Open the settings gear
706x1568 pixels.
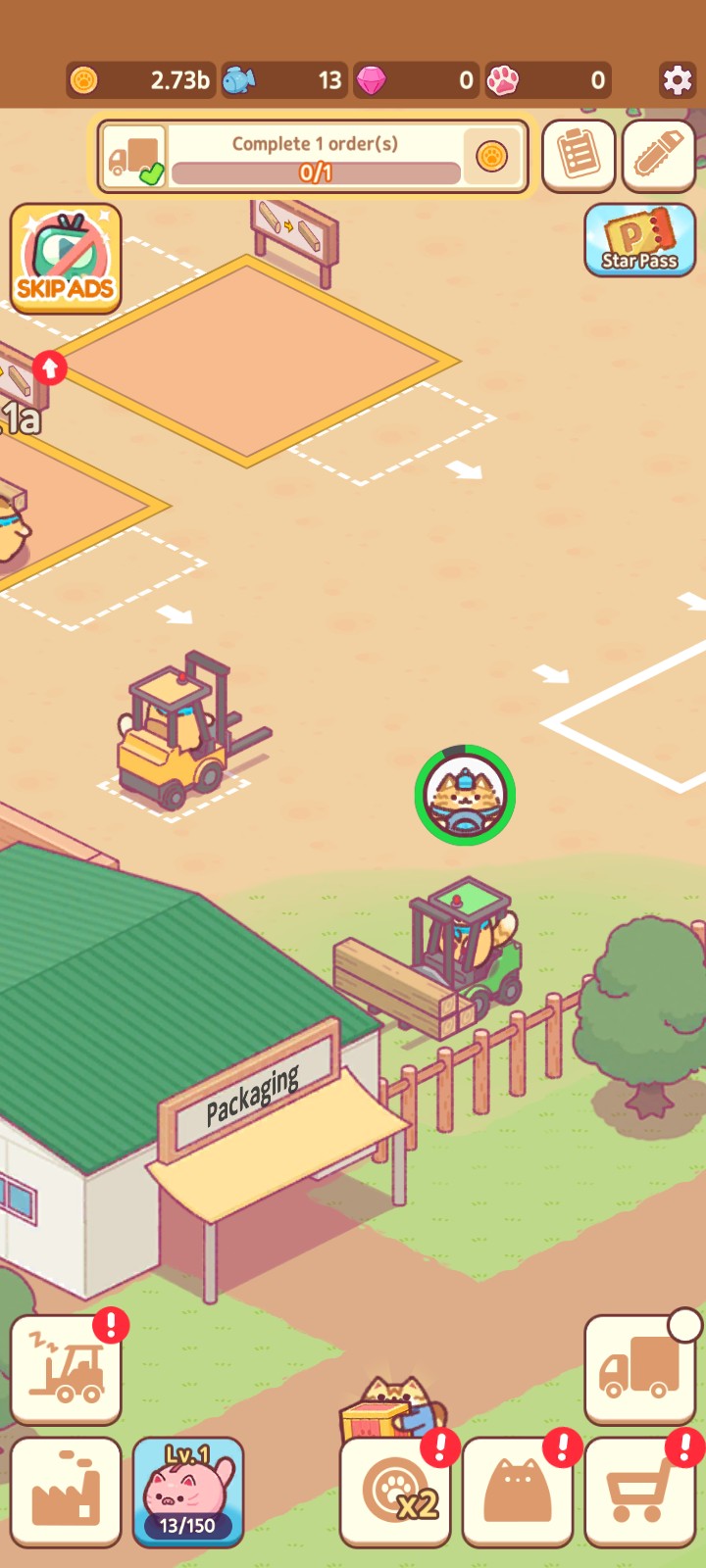click(x=677, y=79)
